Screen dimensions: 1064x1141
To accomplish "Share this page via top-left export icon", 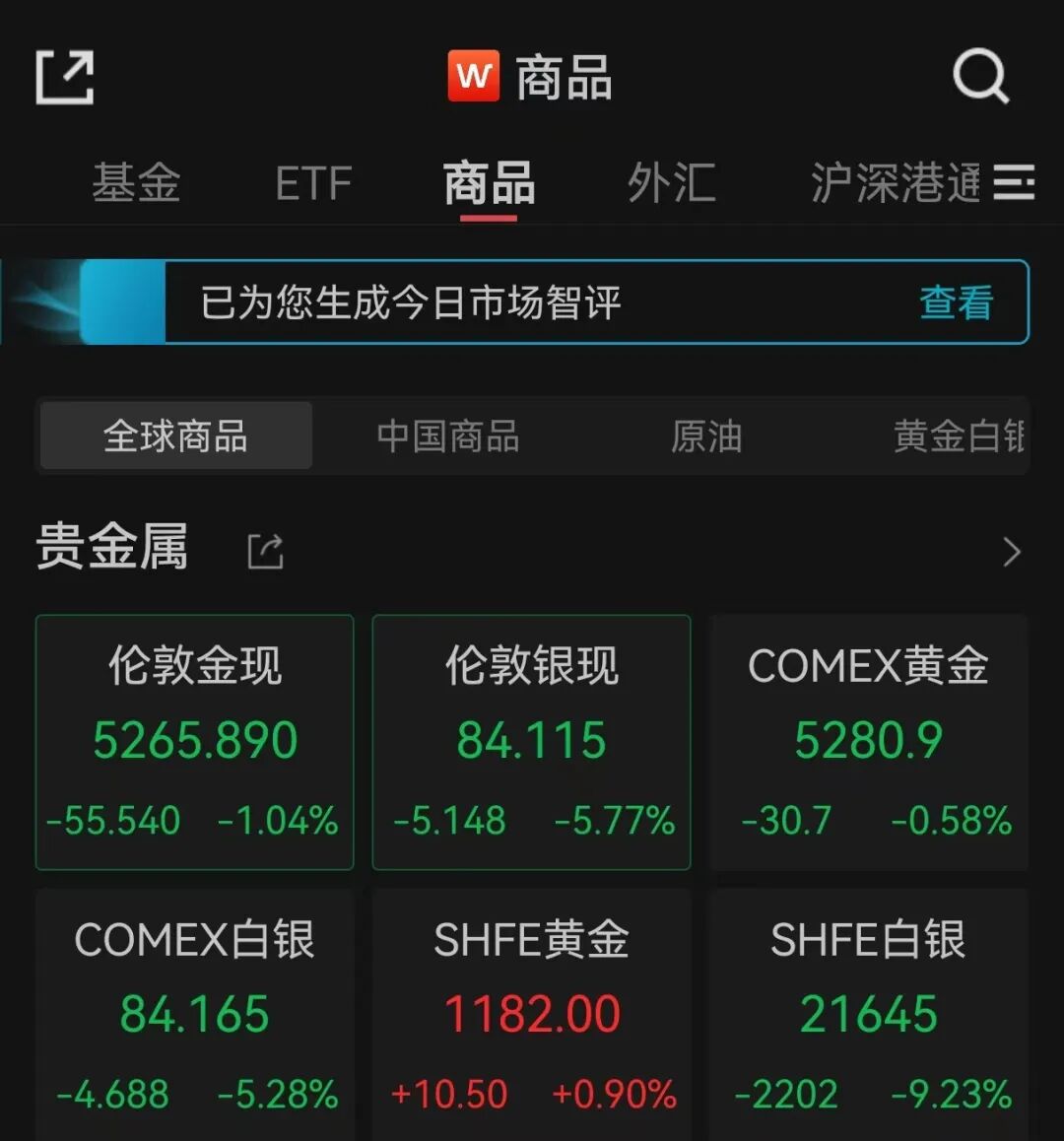I will [65, 77].
